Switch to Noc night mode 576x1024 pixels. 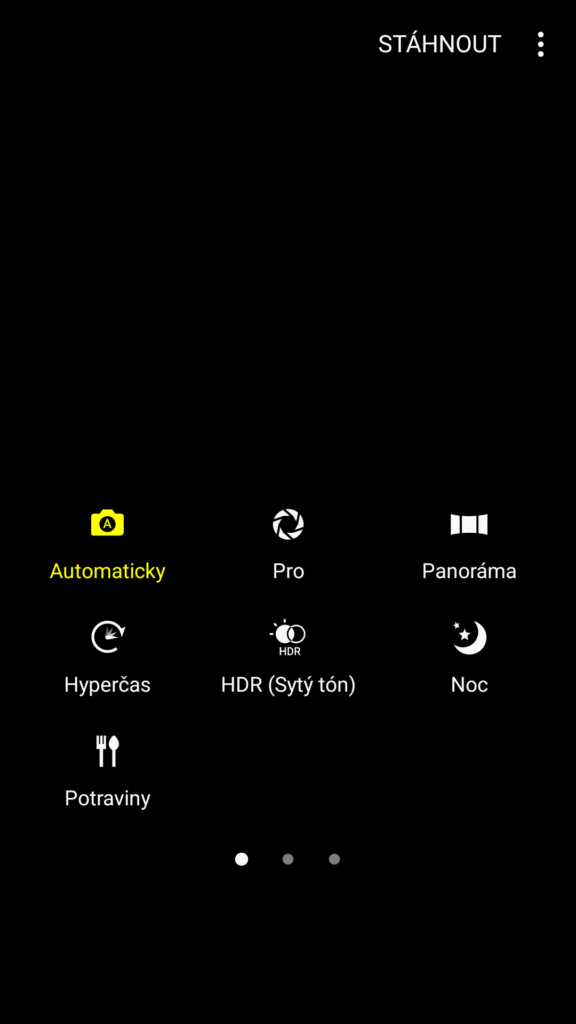[469, 658]
